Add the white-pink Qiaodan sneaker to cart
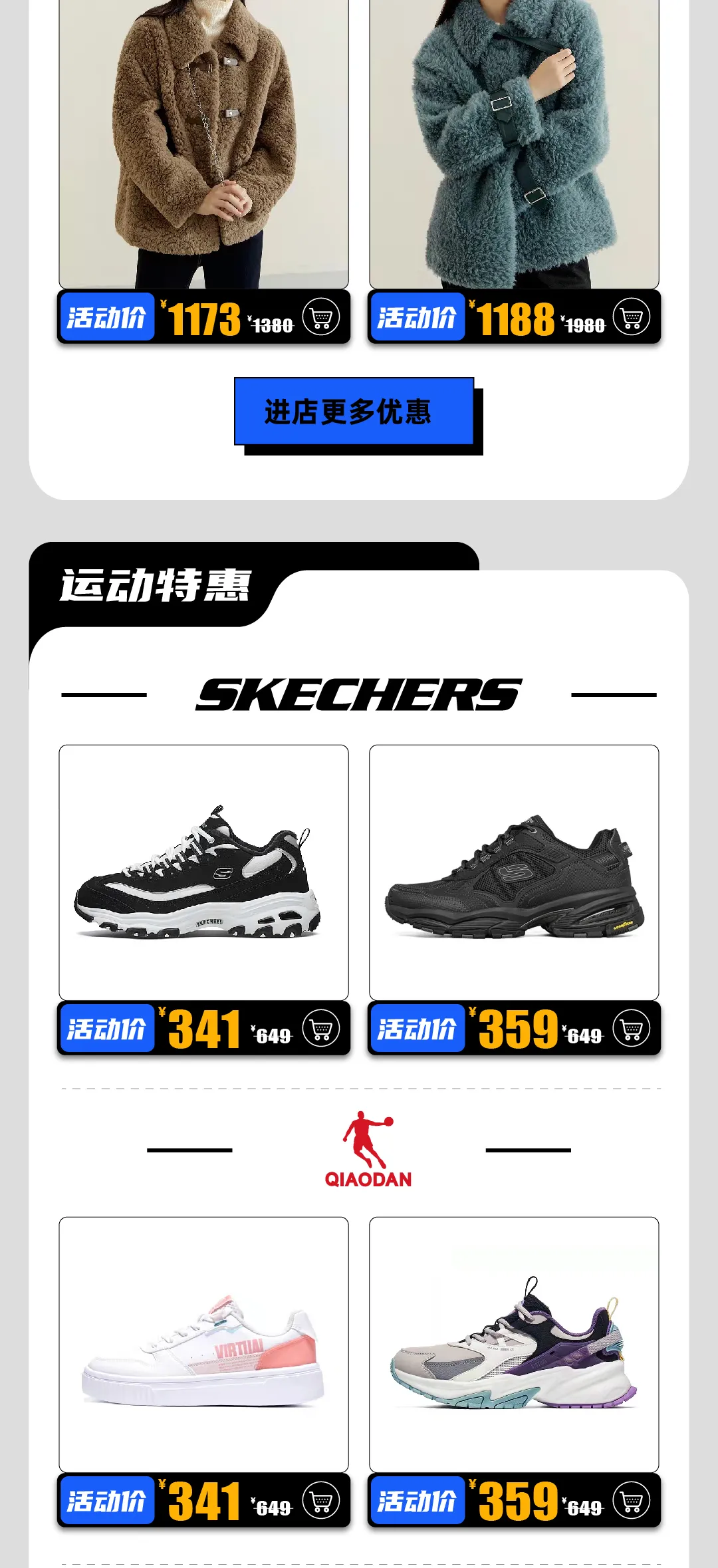The width and height of the screenshot is (718, 1568). 321,1501
